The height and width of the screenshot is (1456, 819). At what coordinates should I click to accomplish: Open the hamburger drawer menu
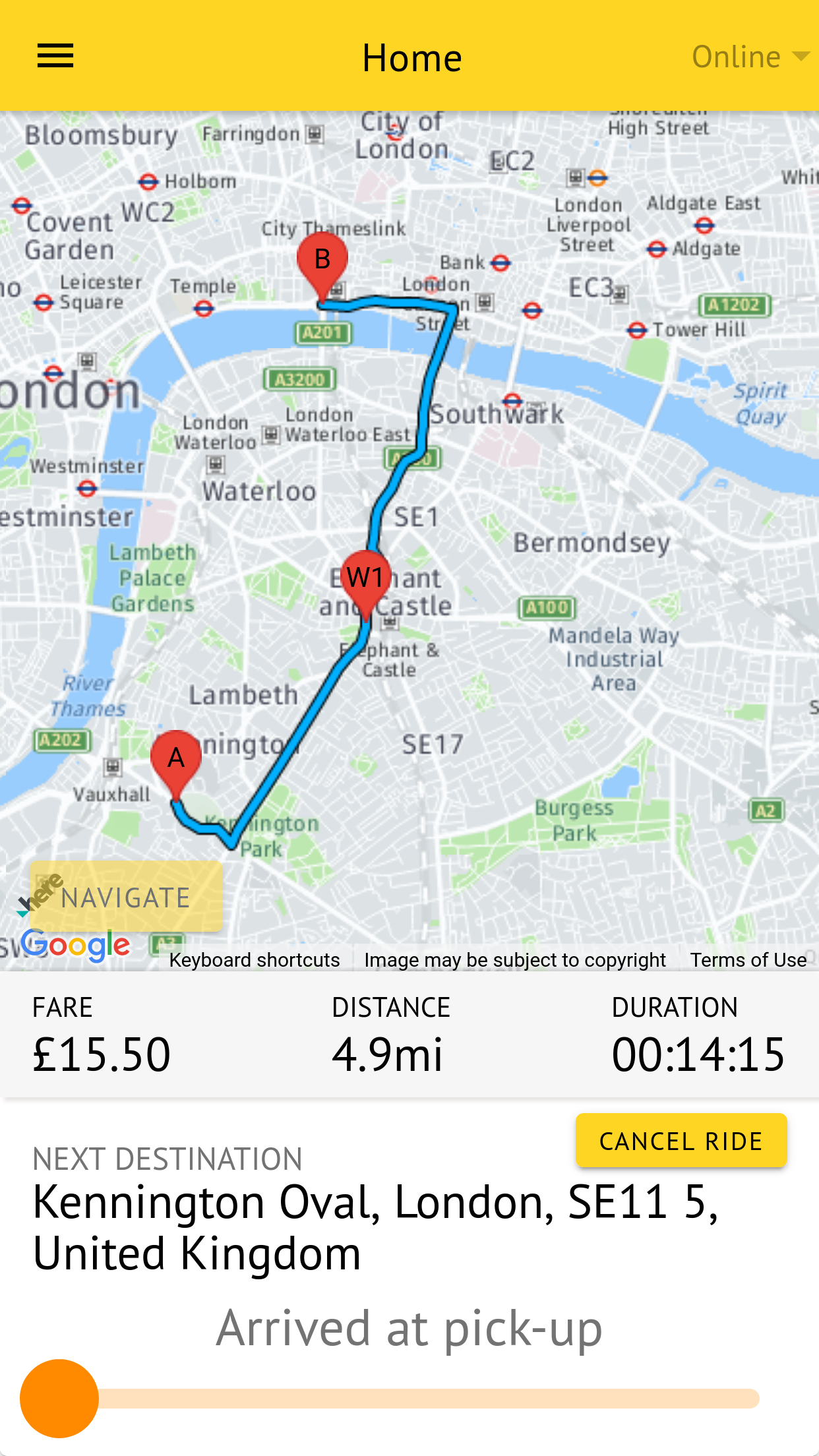[x=55, y=56]
